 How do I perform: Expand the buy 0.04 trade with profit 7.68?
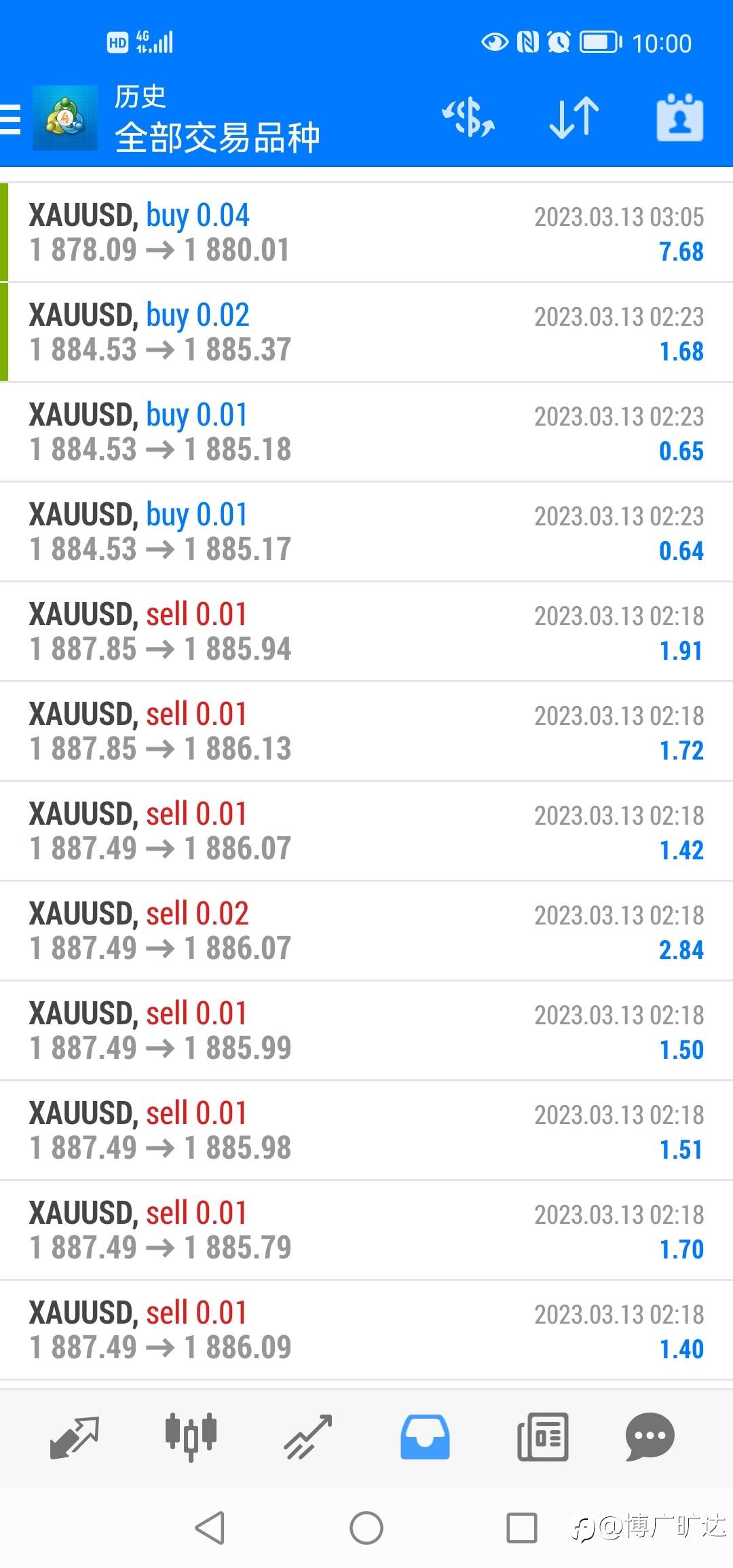(x=366, y=232)
